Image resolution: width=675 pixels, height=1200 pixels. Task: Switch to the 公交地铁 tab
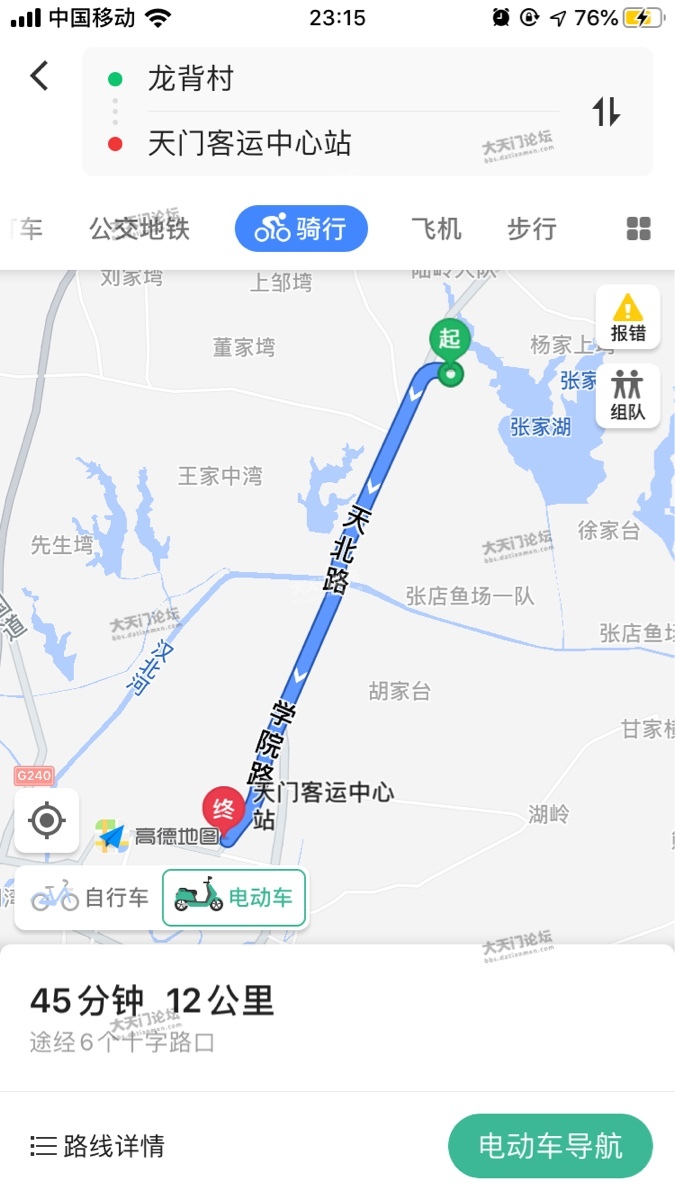(139, 229)
